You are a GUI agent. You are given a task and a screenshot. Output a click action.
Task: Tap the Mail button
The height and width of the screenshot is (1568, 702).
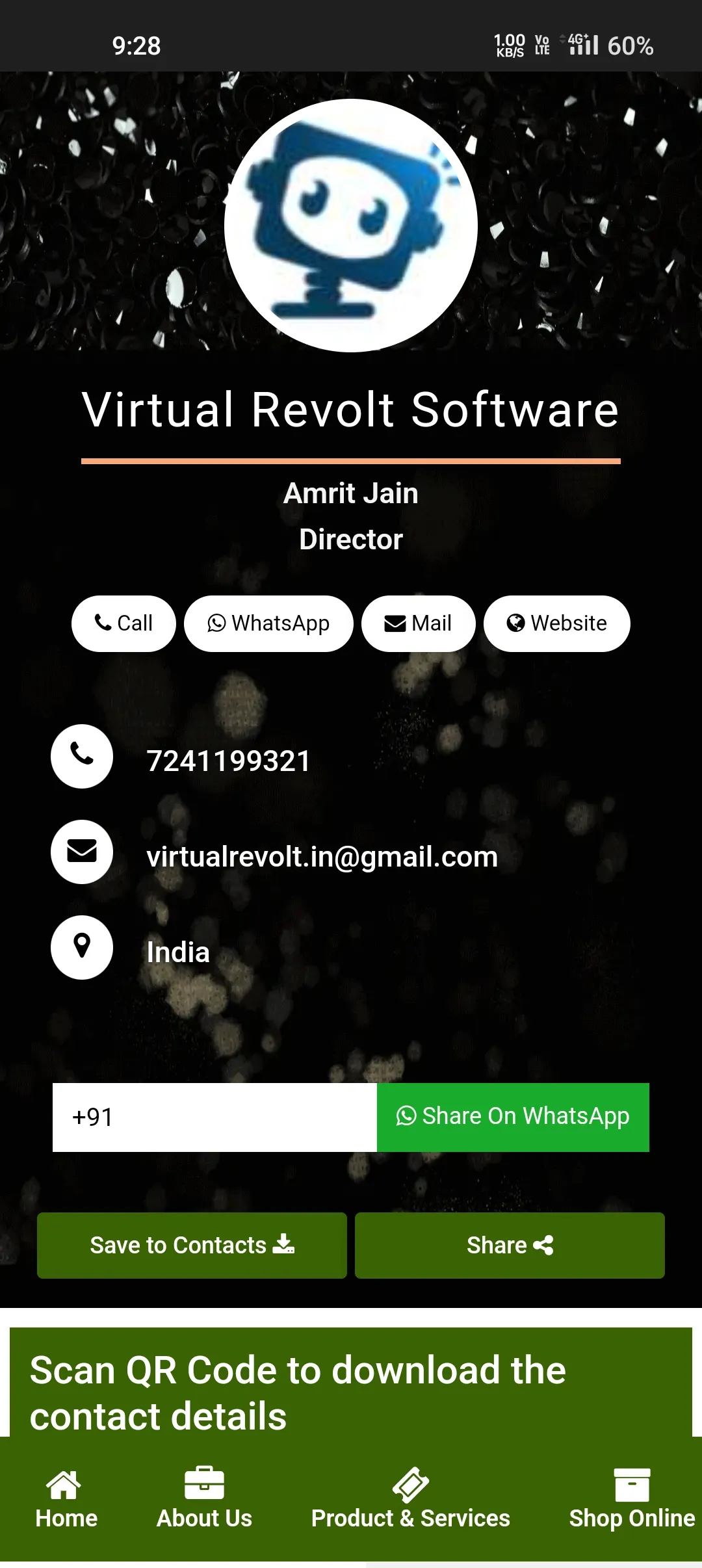pos(418,623)
